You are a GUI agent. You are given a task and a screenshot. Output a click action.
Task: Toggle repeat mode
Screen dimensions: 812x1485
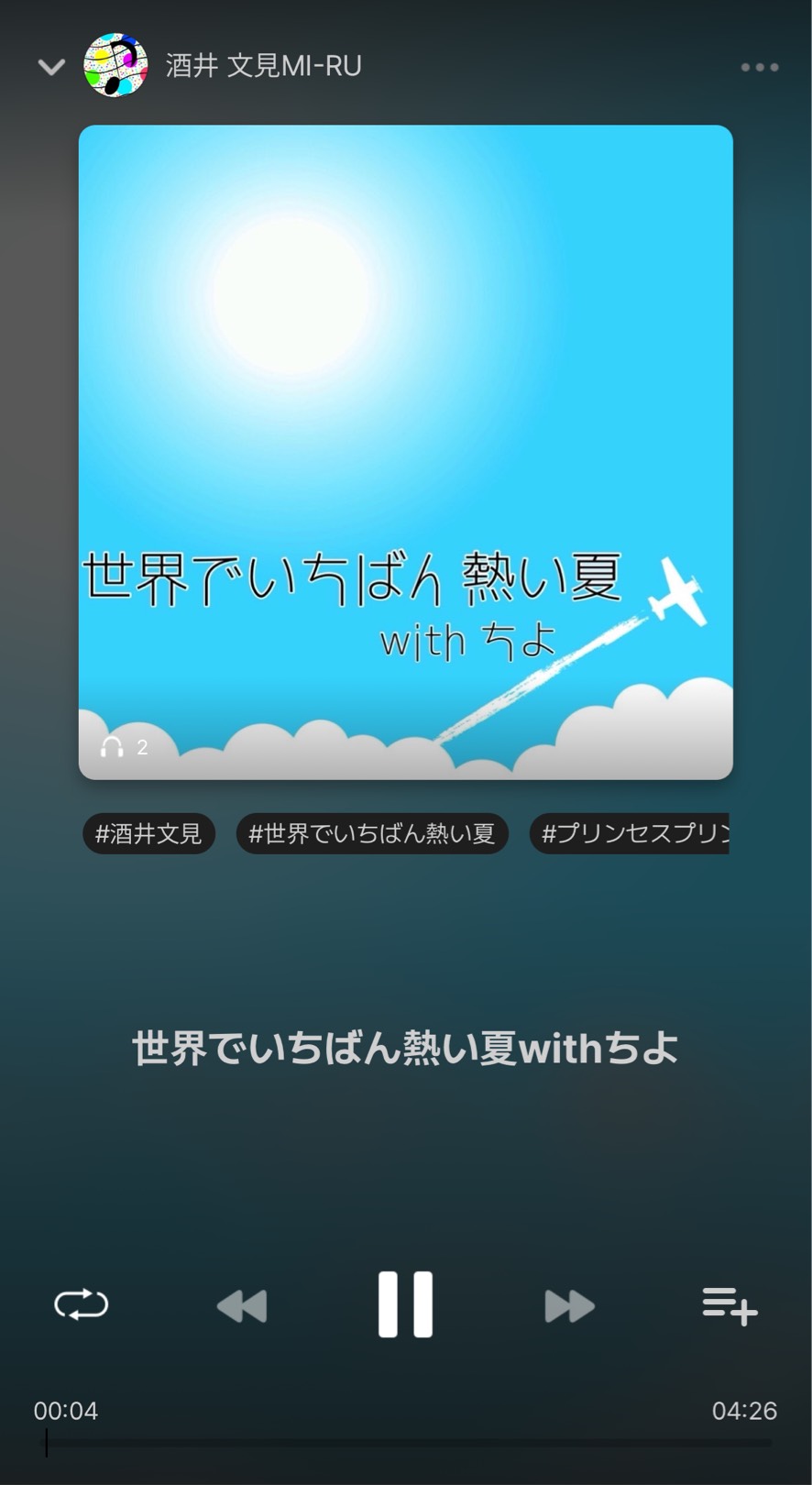pyautogui.click(x=81, y=1304)
